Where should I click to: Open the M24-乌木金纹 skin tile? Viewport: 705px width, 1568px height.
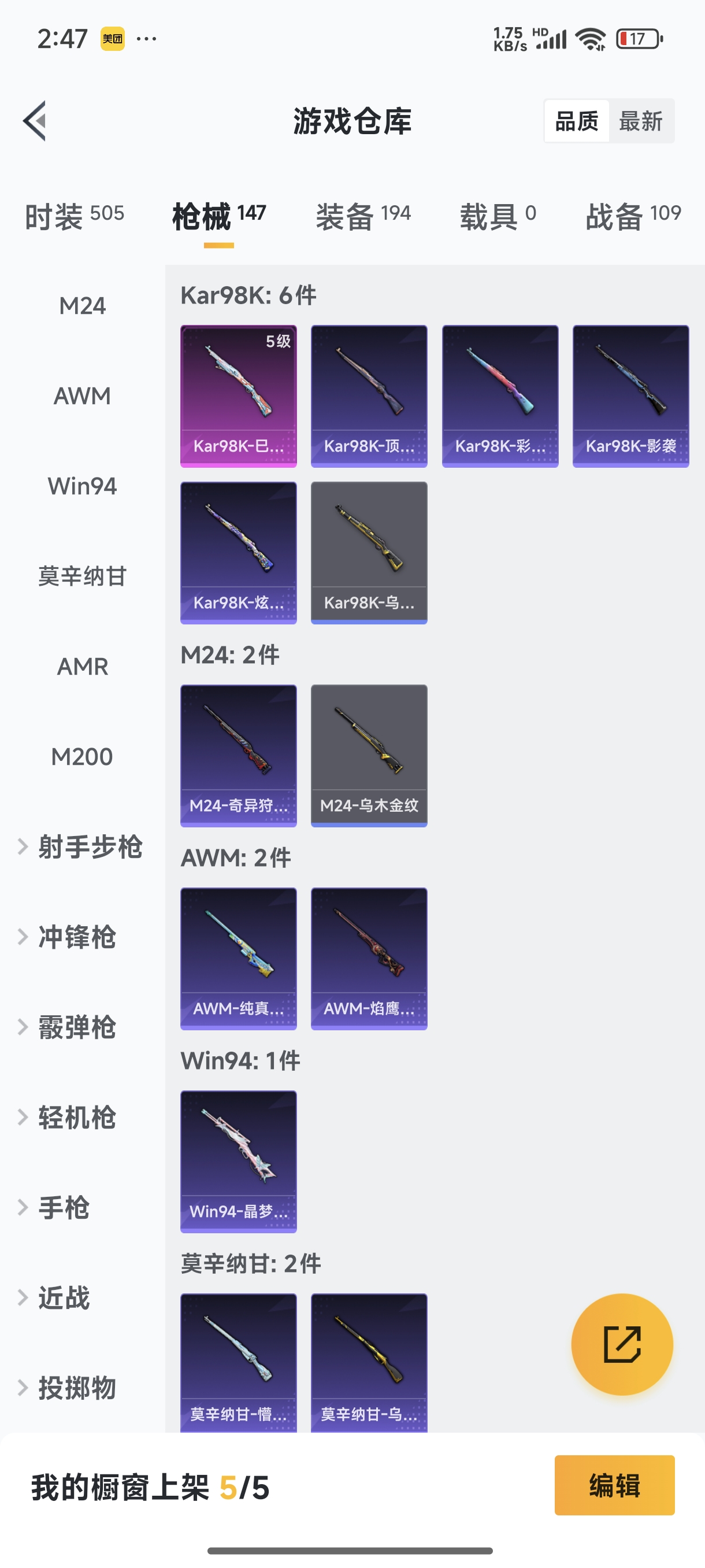(x=369, y=756)
